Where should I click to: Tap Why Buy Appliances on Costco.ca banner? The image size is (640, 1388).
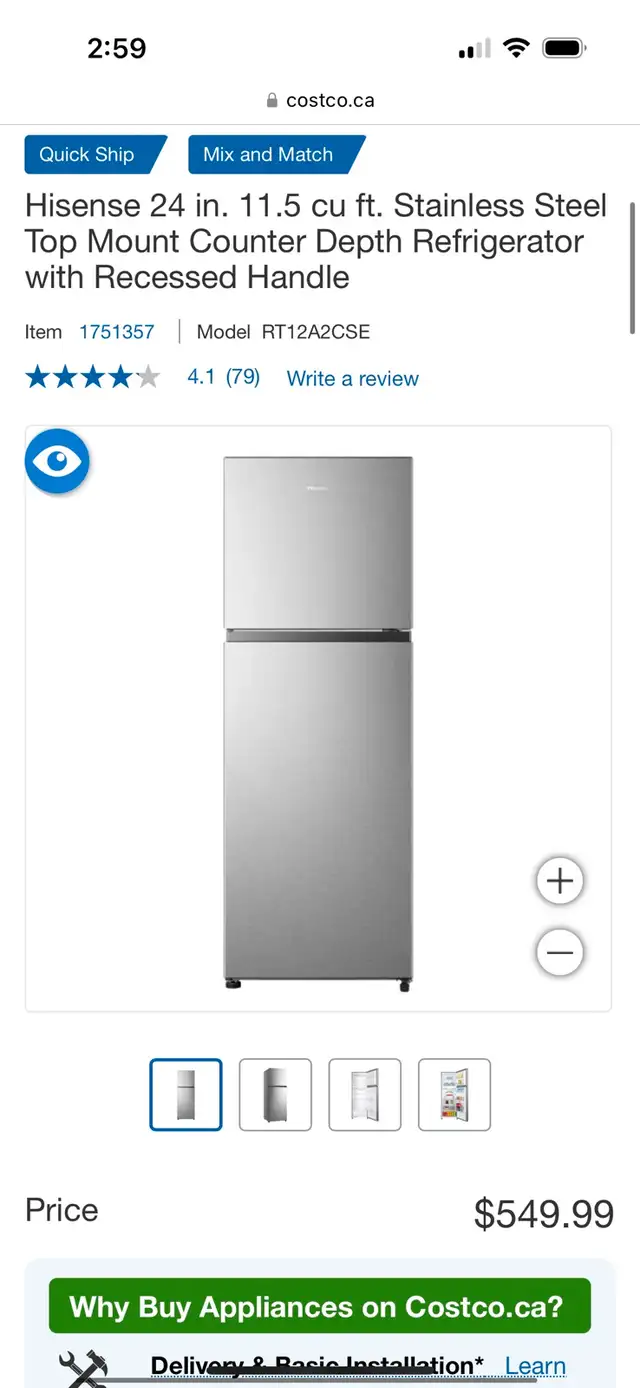click(320, 1306)
